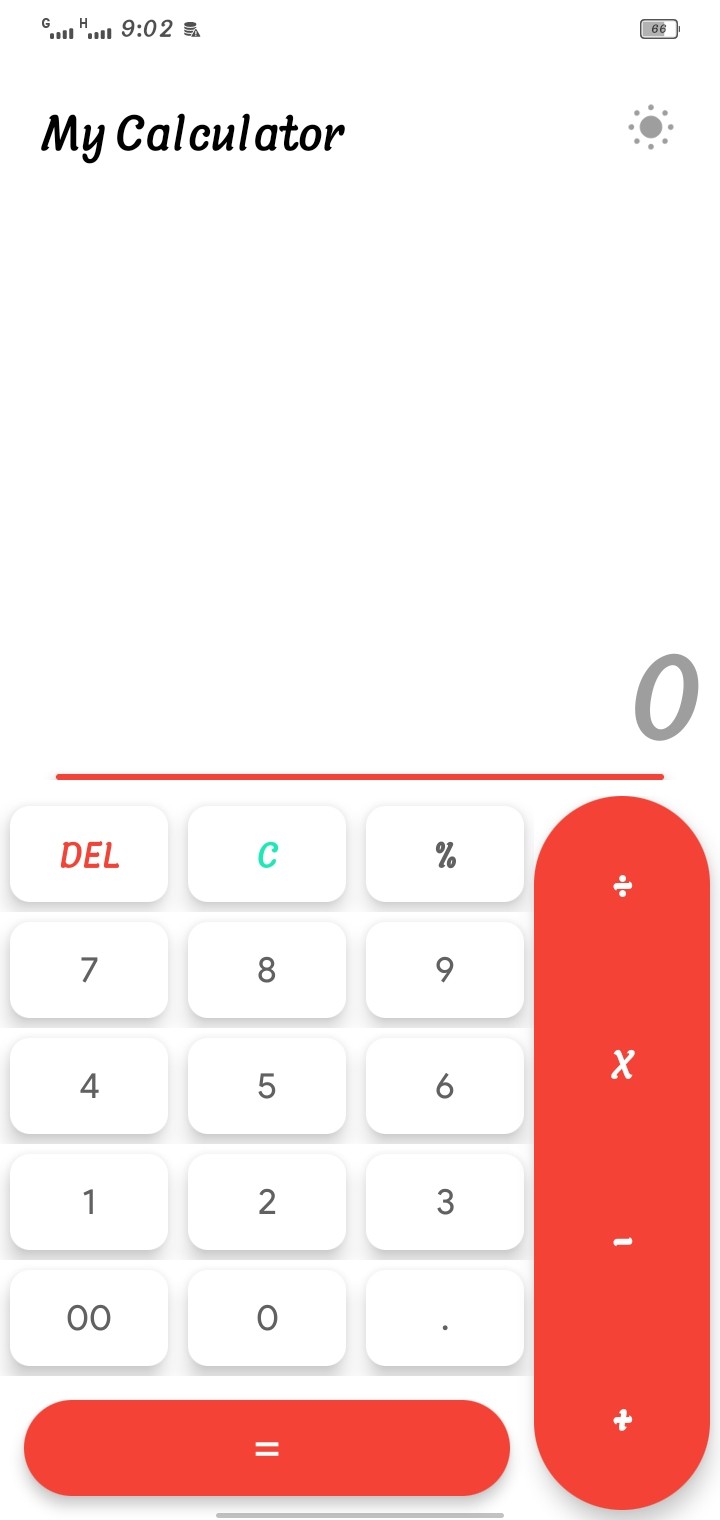The image size is (720, 1520).
Task: Enter digit 8
Action: pos(267,970)
